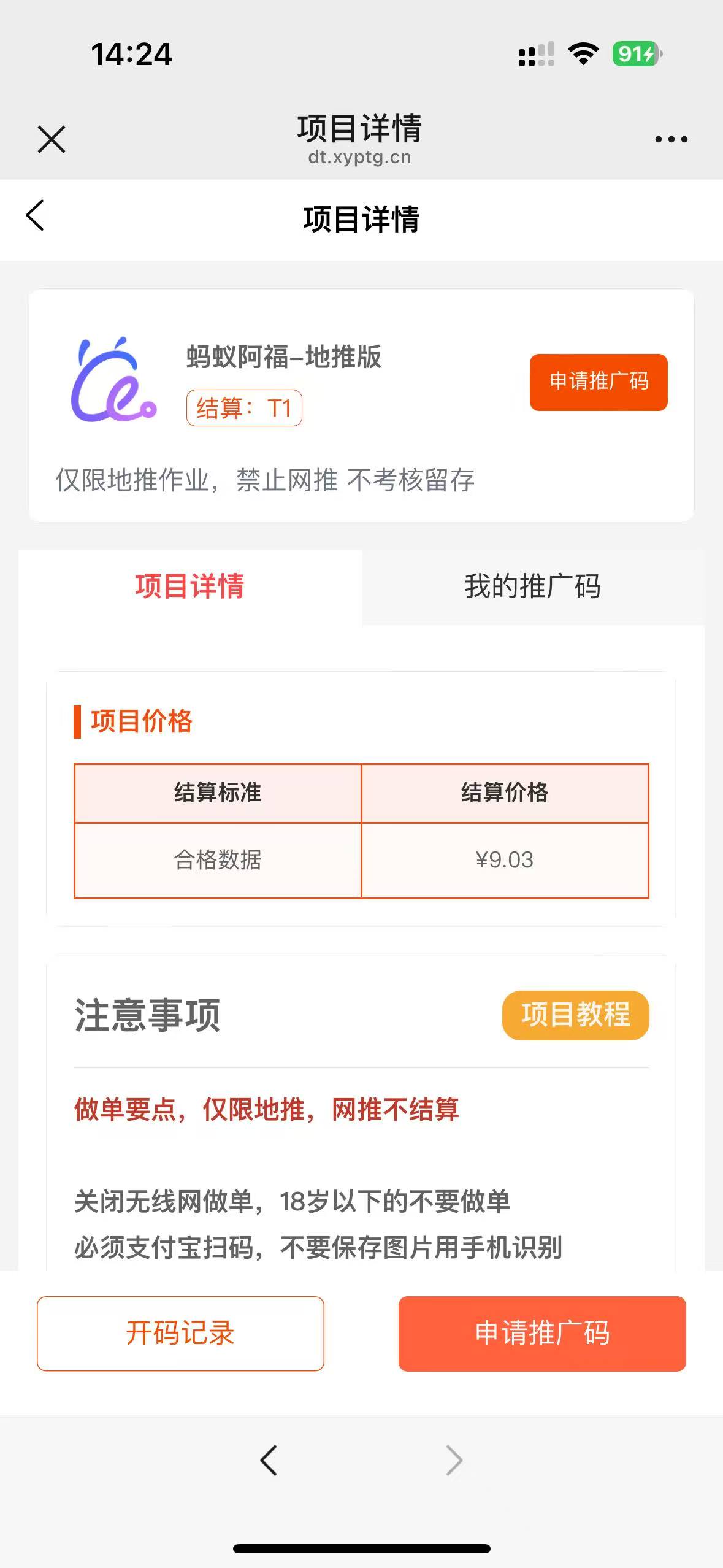Tap the top 申请推广码 button beside 蚂蚁阿福
Viewport: 723px width, 1568px height.
pos(598,382)
